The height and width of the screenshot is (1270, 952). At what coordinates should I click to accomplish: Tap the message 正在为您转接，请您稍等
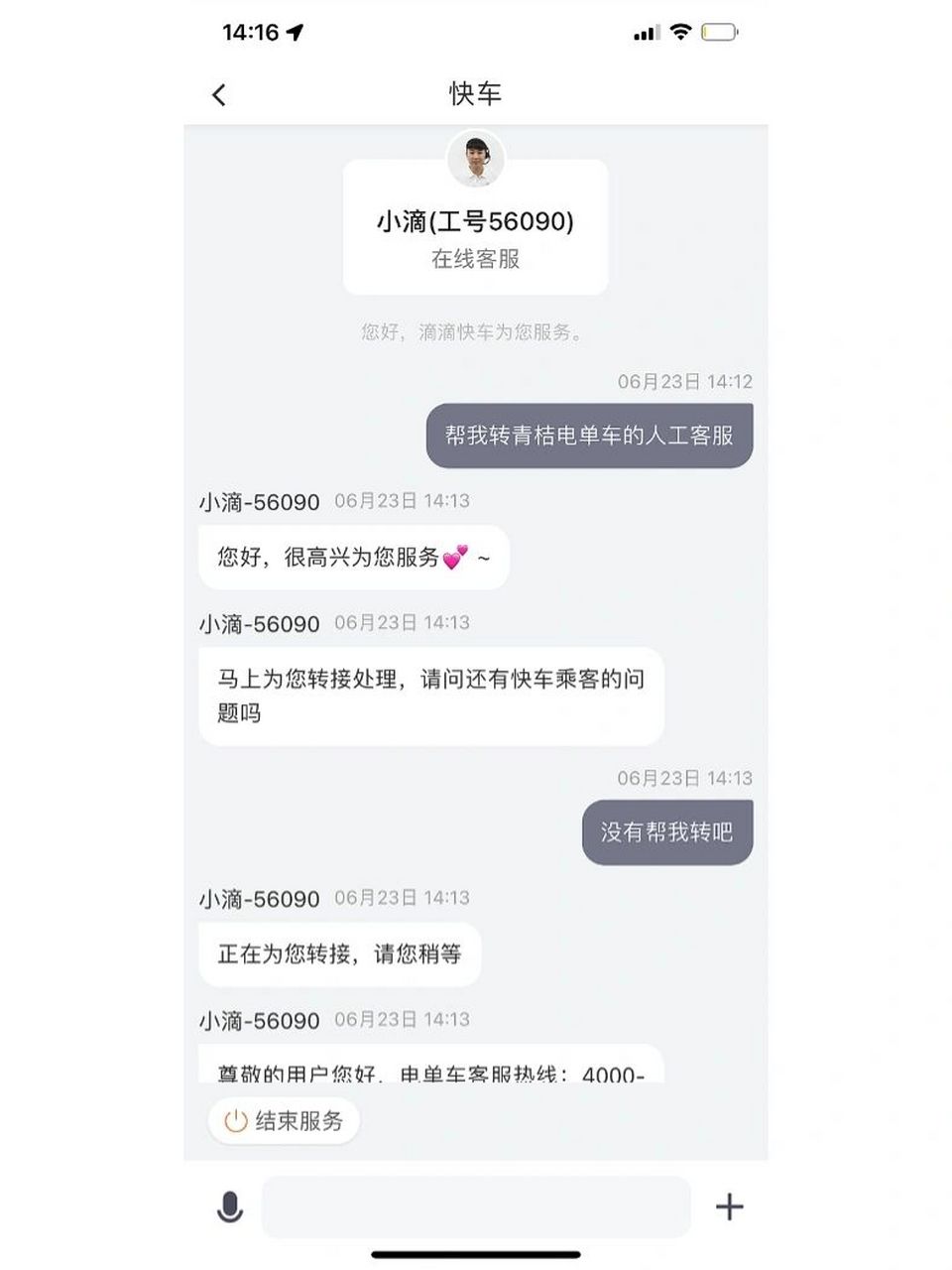pyautogui.click(x=339, y=953)
